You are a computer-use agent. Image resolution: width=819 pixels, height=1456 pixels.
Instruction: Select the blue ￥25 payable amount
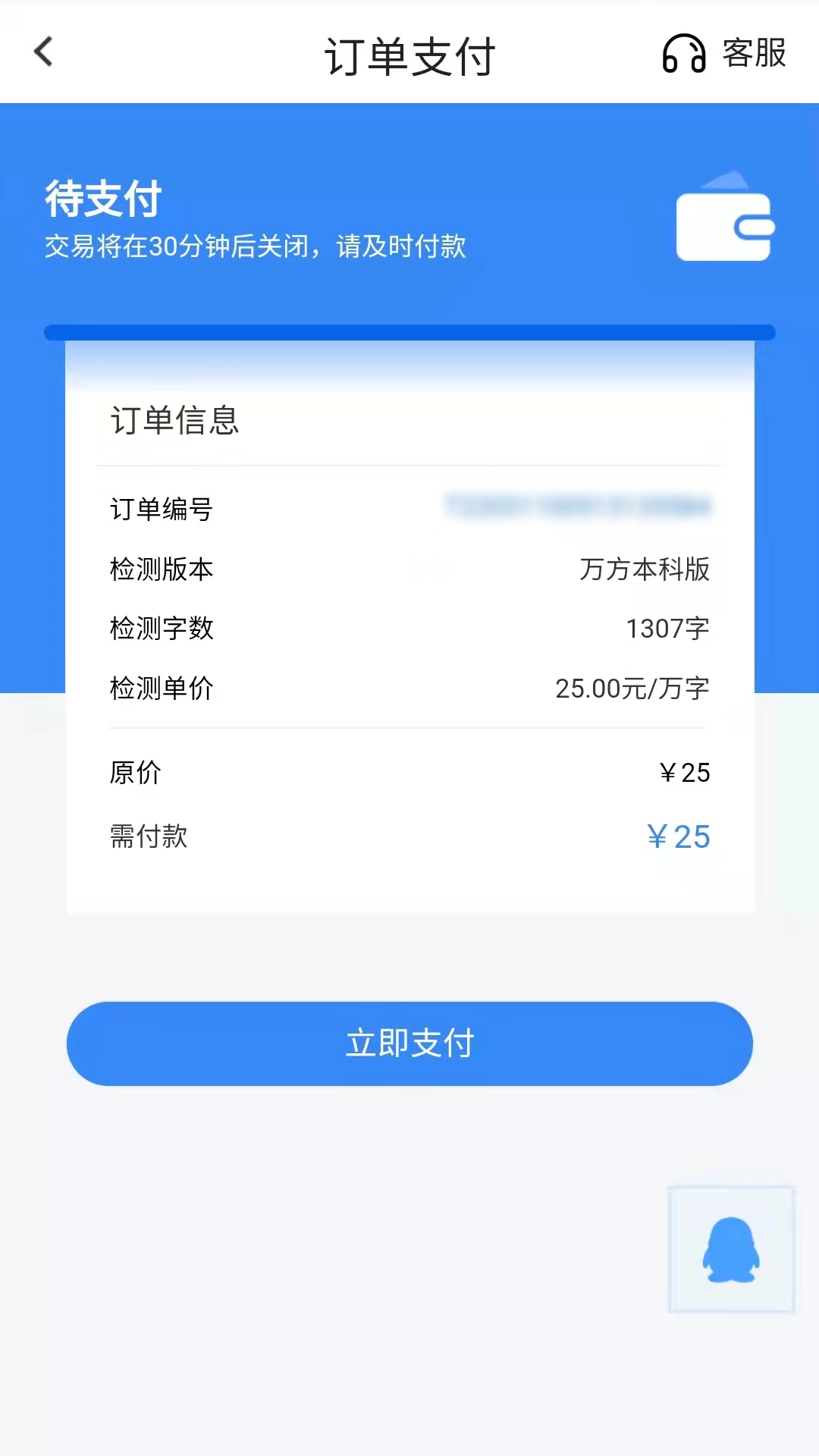[x=680, y=836]
